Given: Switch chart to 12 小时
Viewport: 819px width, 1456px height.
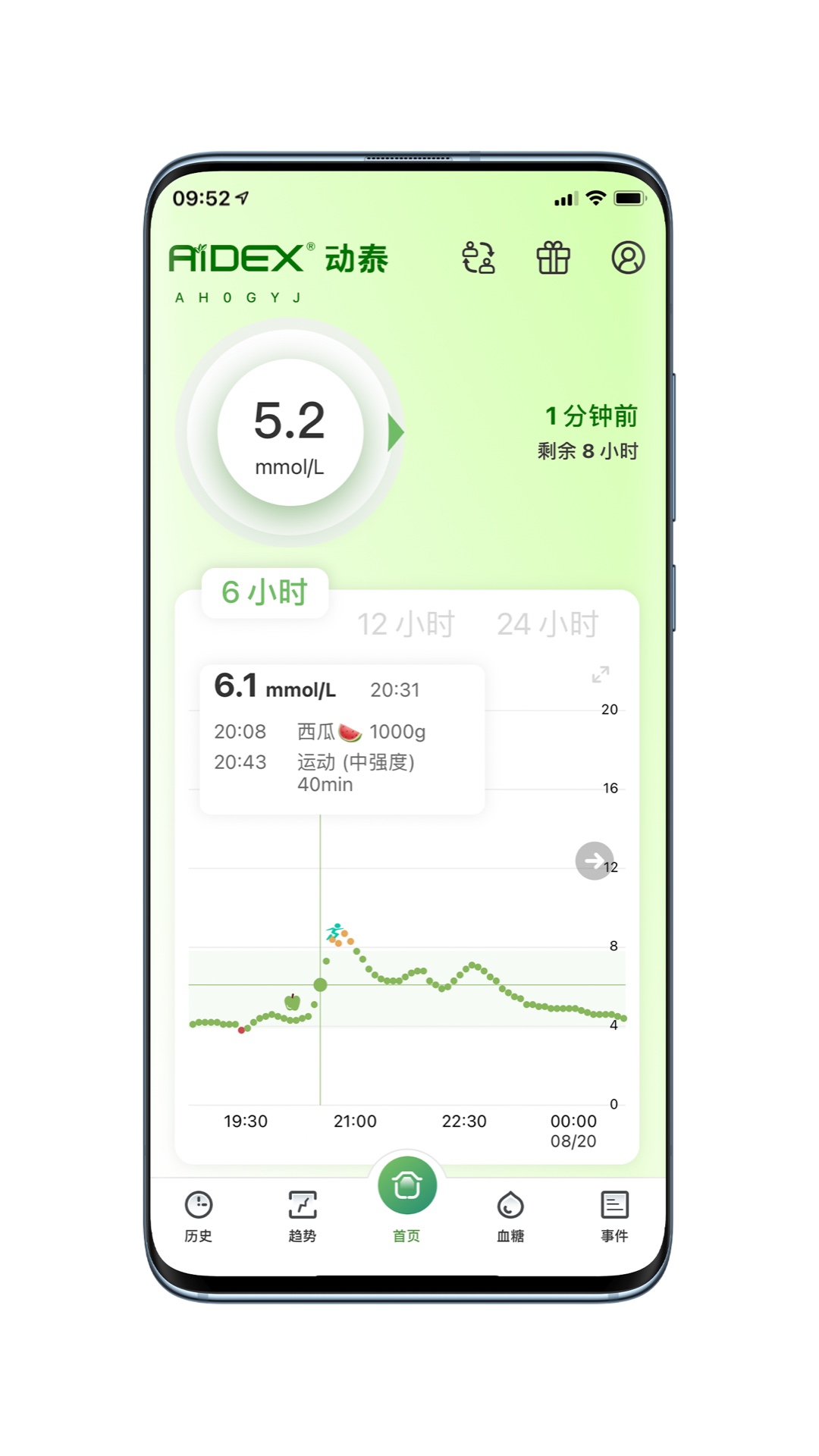Looking at the screenshot, I should (x=406, y=624).
